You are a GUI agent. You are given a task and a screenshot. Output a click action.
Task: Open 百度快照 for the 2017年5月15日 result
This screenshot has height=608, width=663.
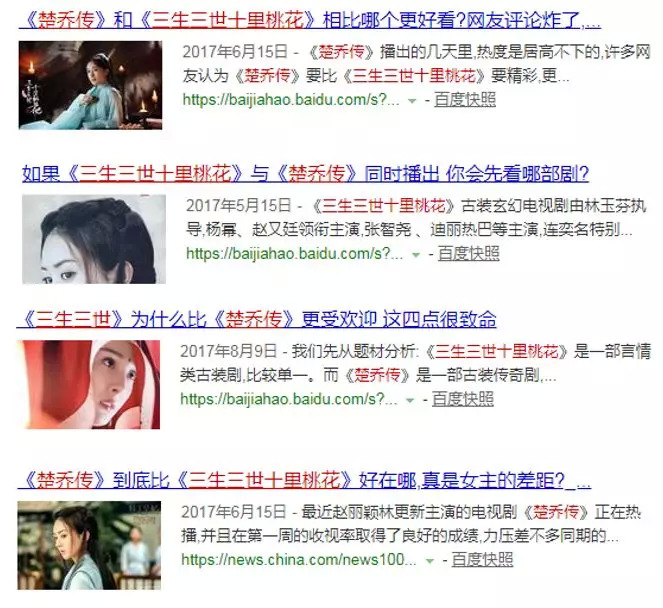pos(468,254)
